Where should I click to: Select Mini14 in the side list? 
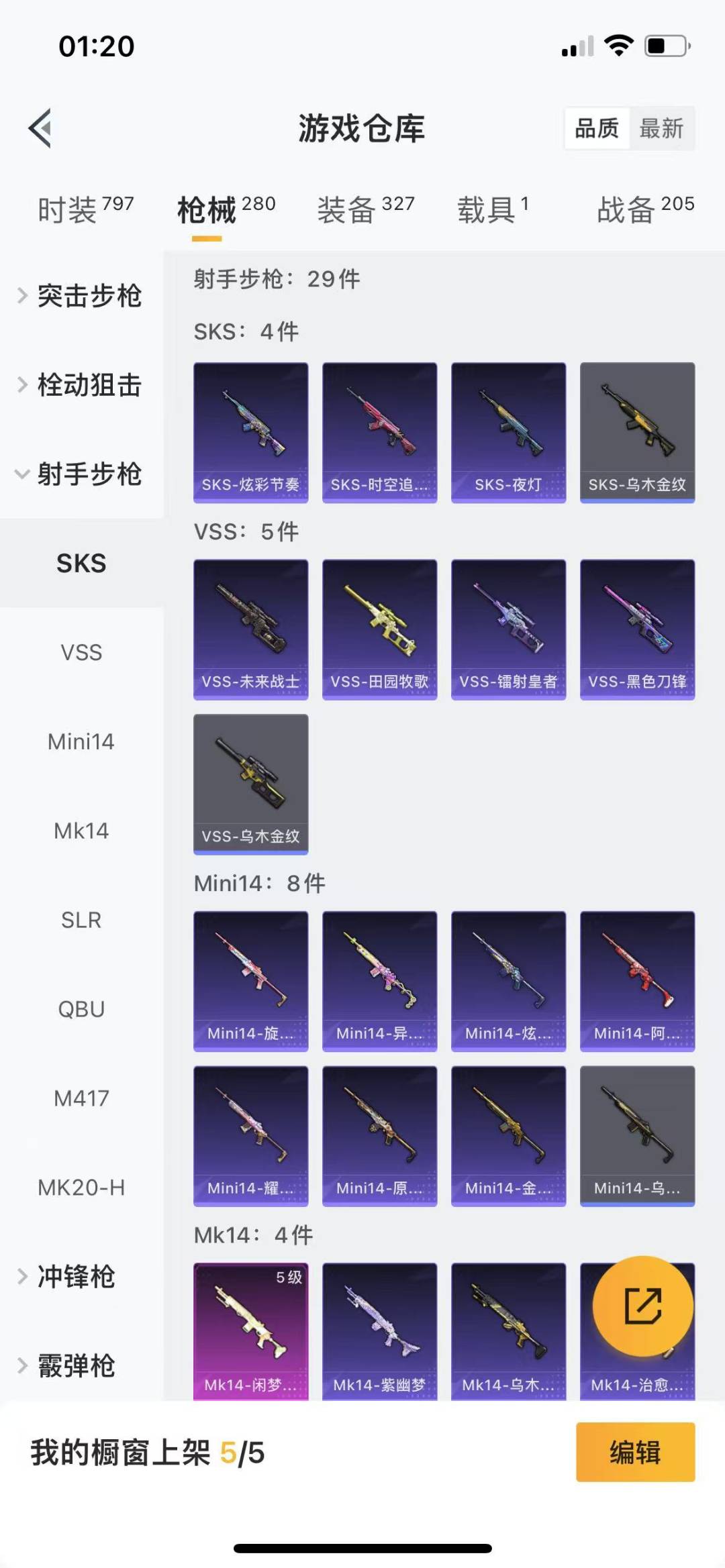pyautogui.click(x=81, y=741)
